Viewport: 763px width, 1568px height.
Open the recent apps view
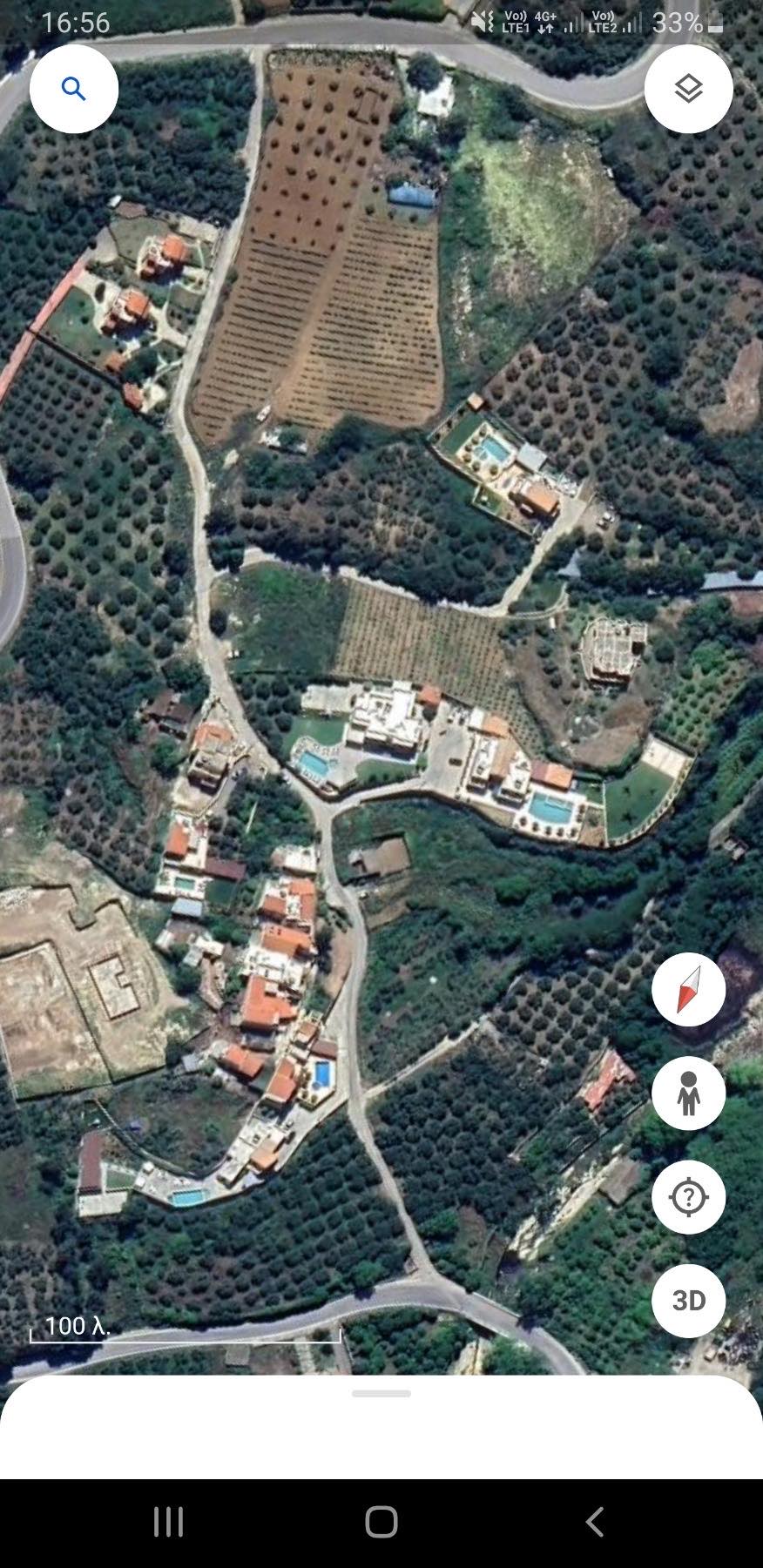click(168, 1522)
